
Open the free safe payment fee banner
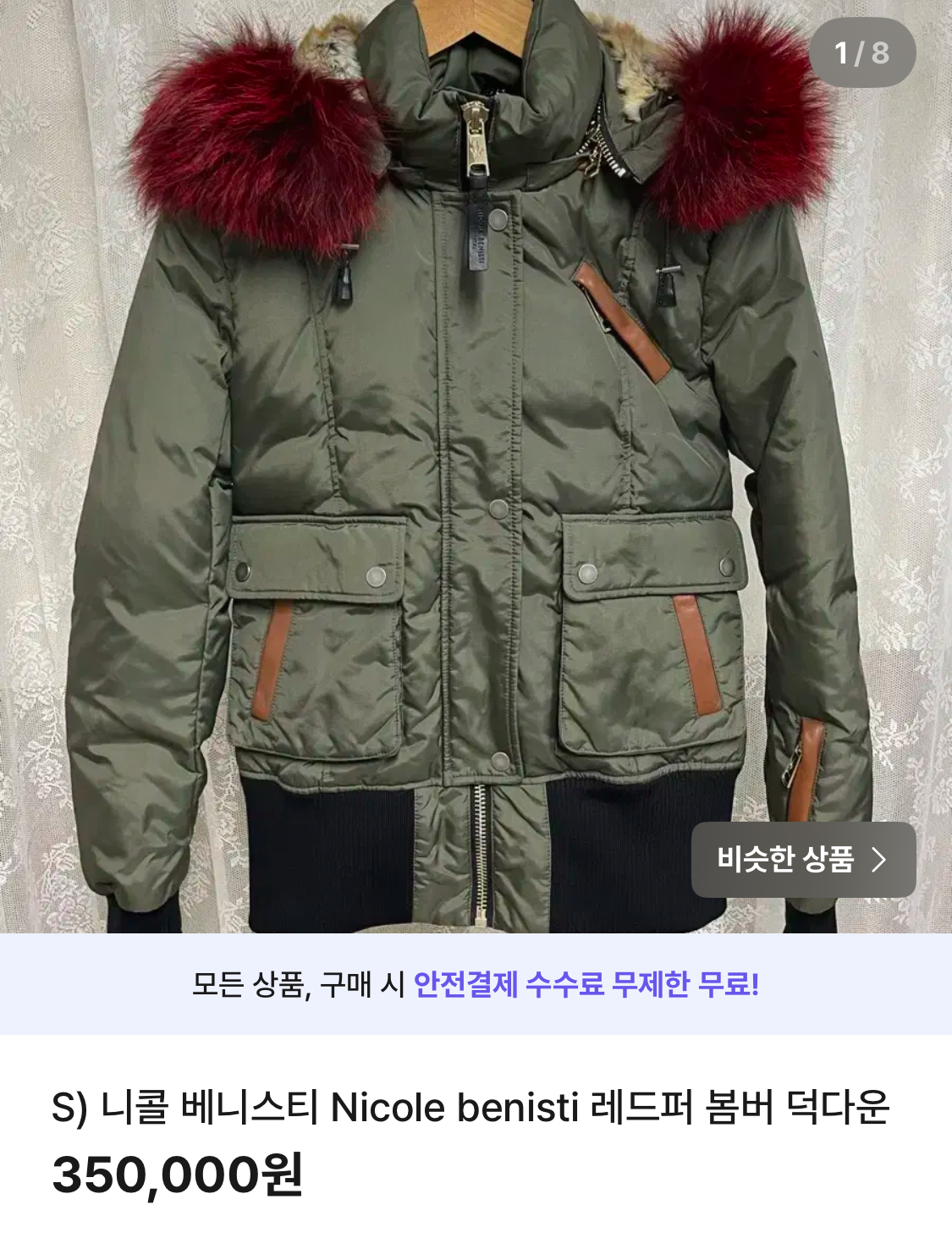pos(476,984)
